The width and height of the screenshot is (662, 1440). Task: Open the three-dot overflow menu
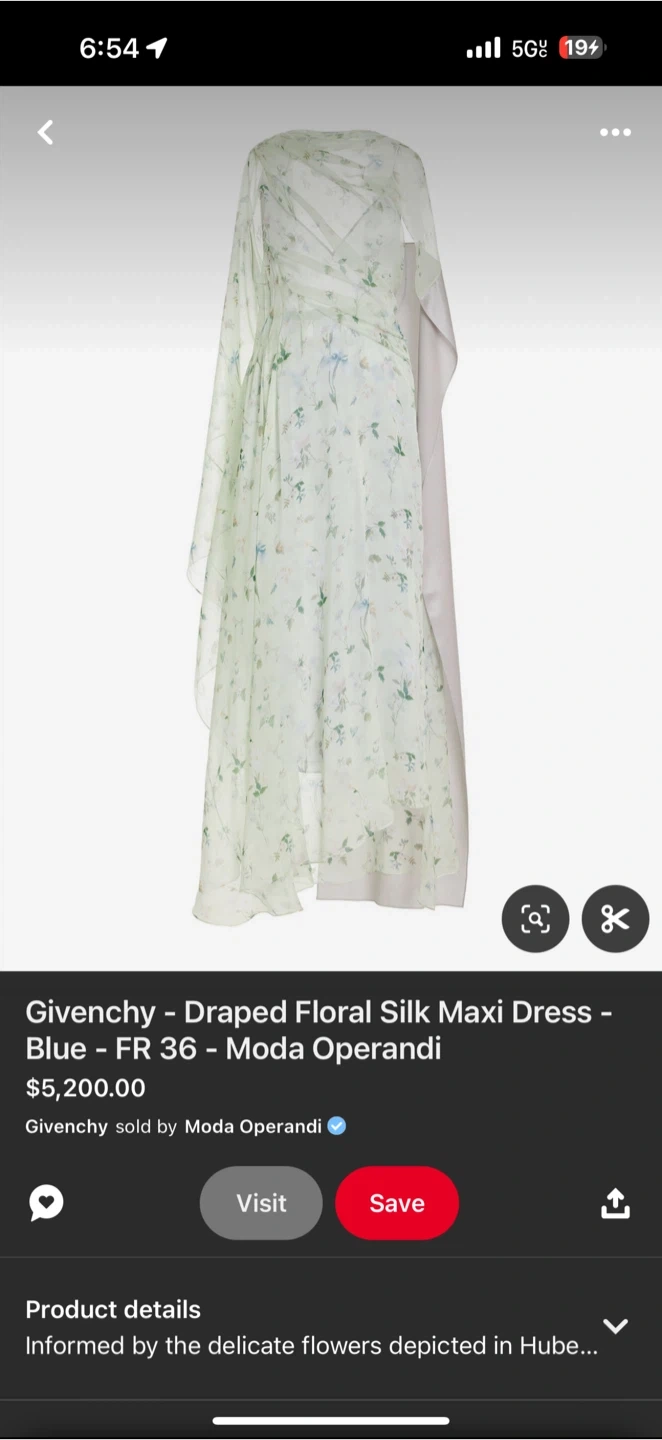click(x=615, y=132)
